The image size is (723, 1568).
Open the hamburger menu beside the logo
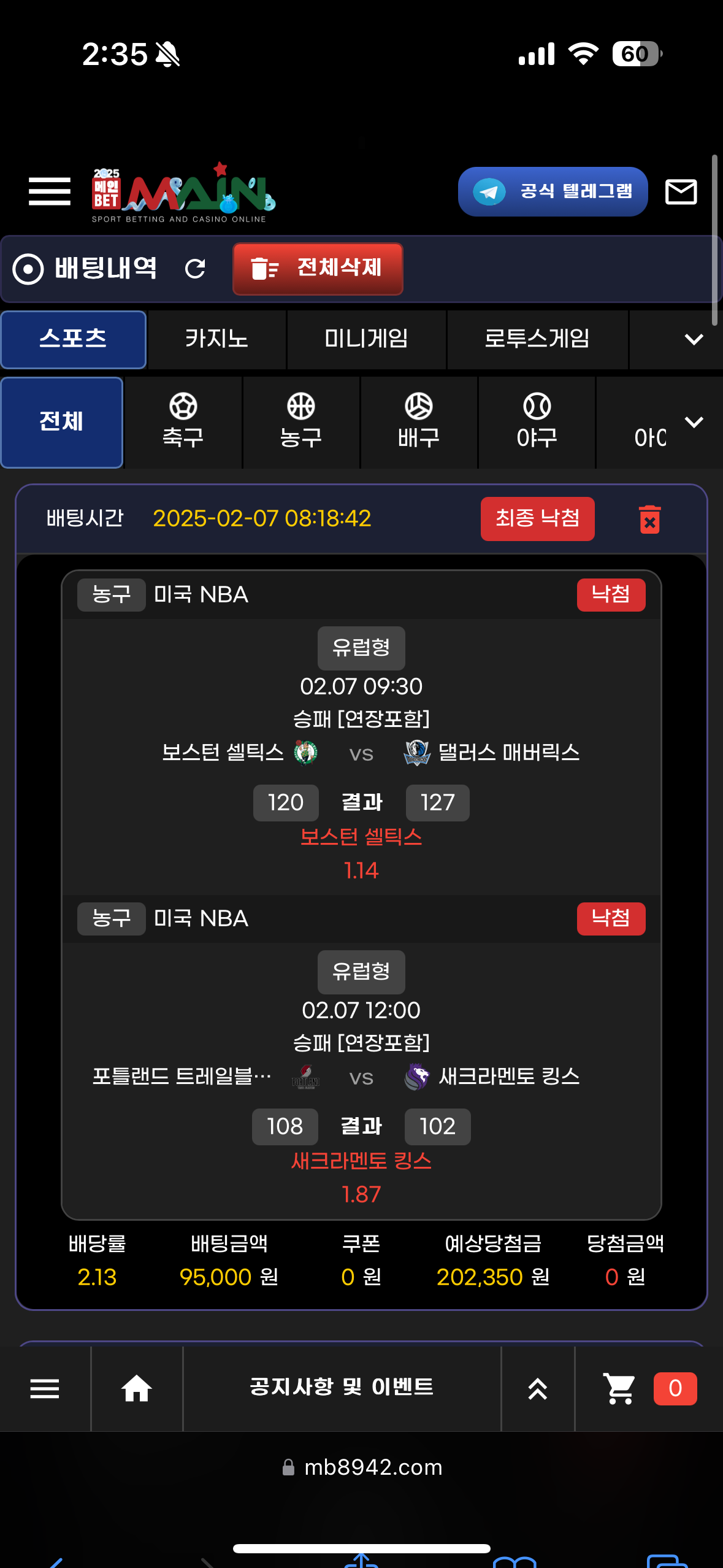click(49, 191)
